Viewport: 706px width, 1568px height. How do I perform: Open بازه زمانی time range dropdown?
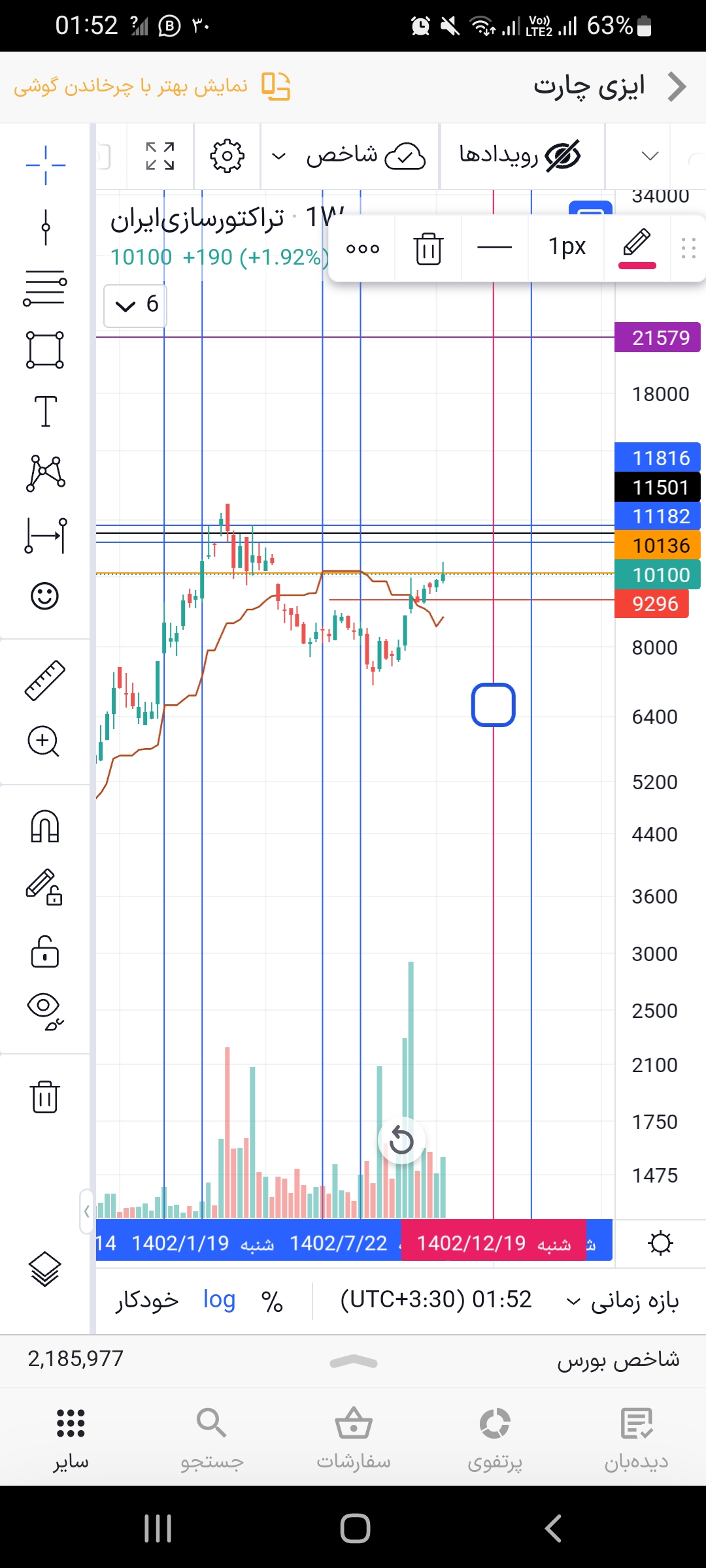click(622, 1301)
